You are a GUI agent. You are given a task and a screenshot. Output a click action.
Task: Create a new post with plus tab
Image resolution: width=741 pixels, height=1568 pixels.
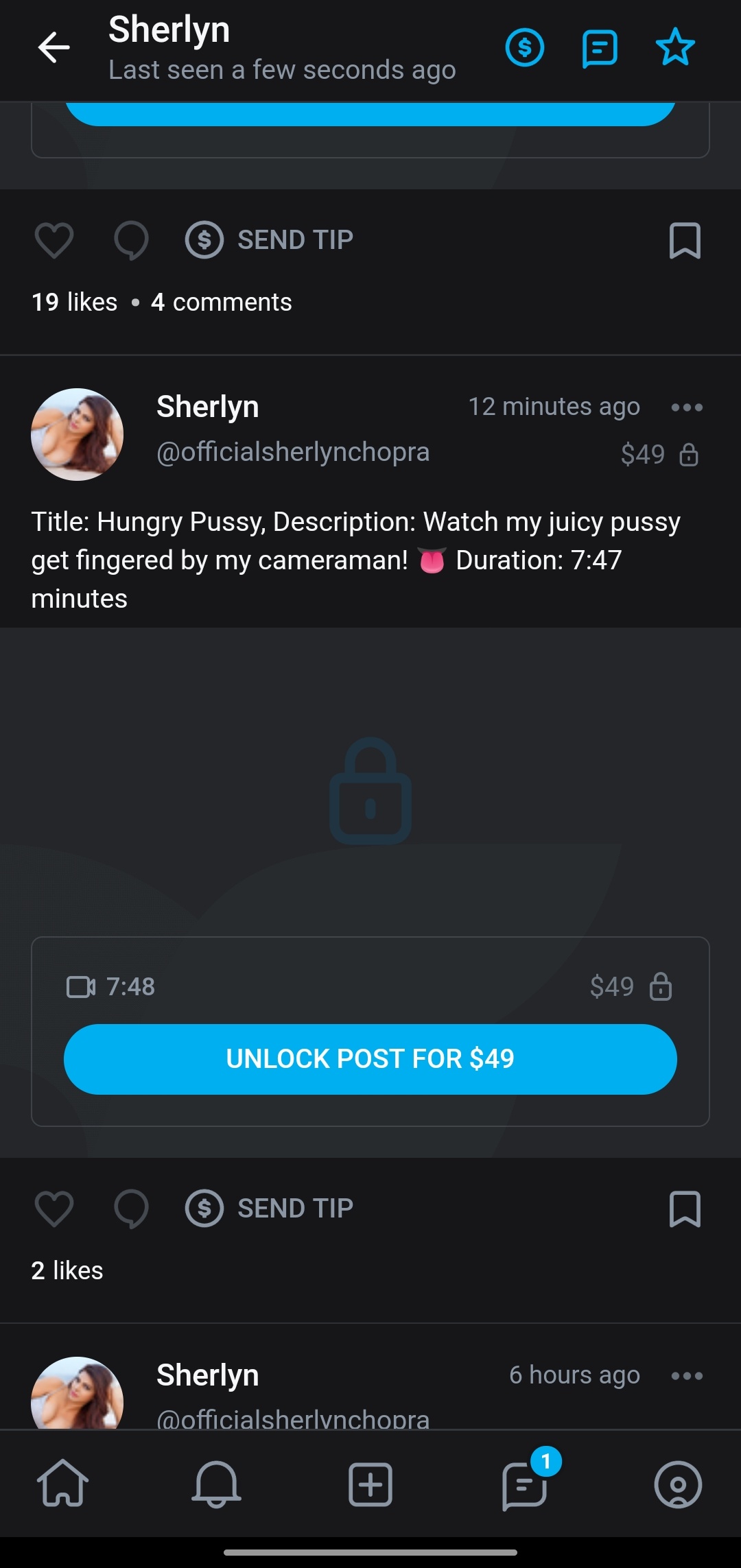(x=370, y=1484)
